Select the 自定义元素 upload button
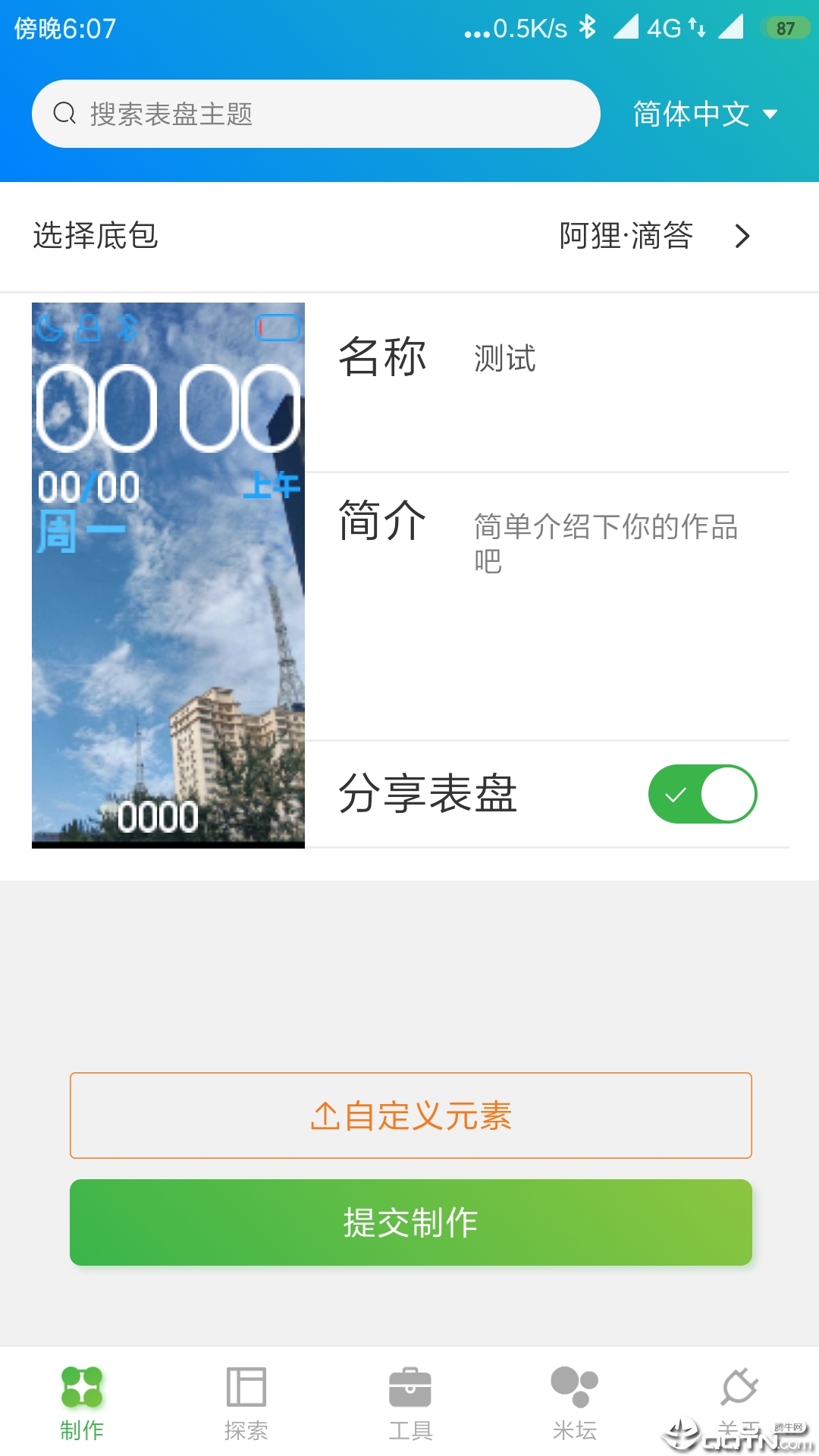Image resolution: width=819 pixels, height=1456 pixels. (x=410, y=1116)
